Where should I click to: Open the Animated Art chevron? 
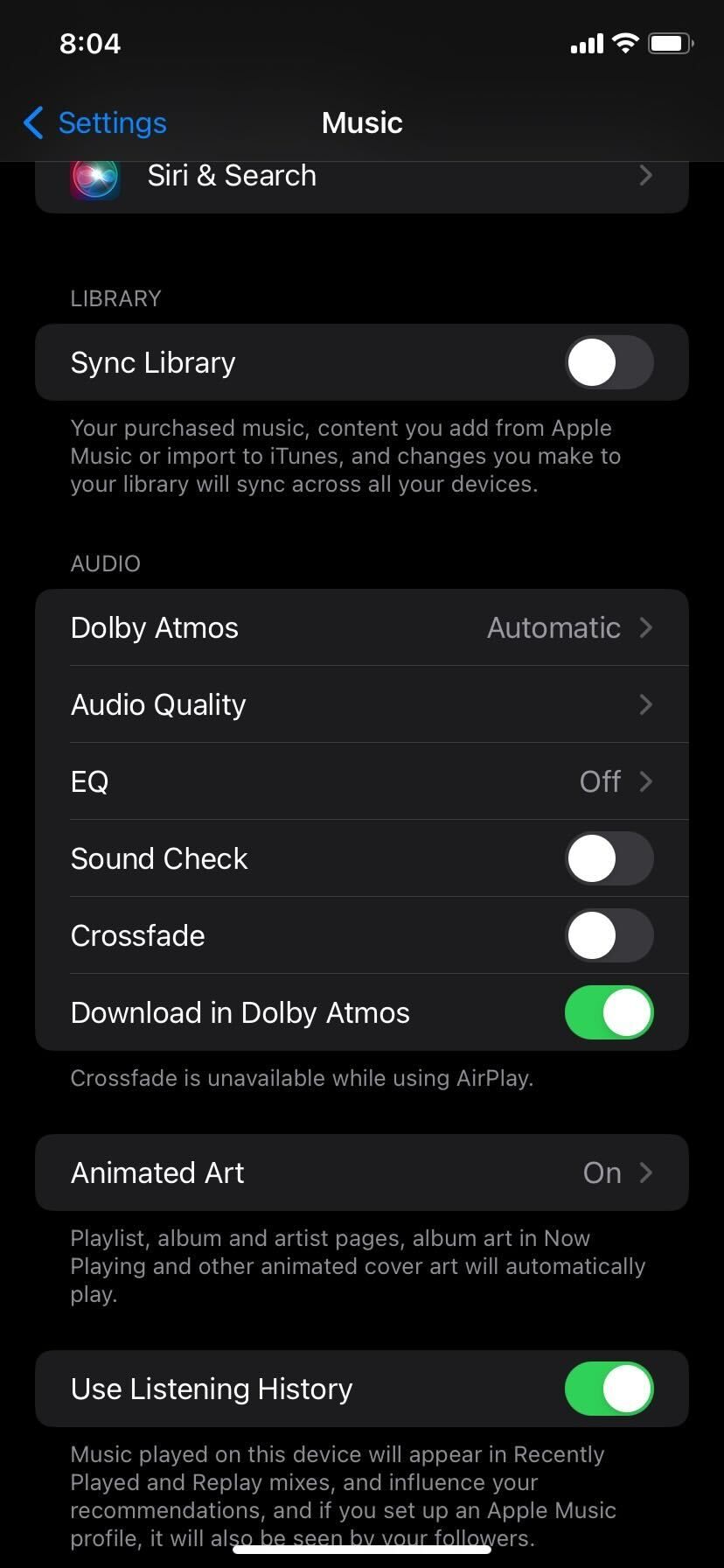tap(646, 1172)
